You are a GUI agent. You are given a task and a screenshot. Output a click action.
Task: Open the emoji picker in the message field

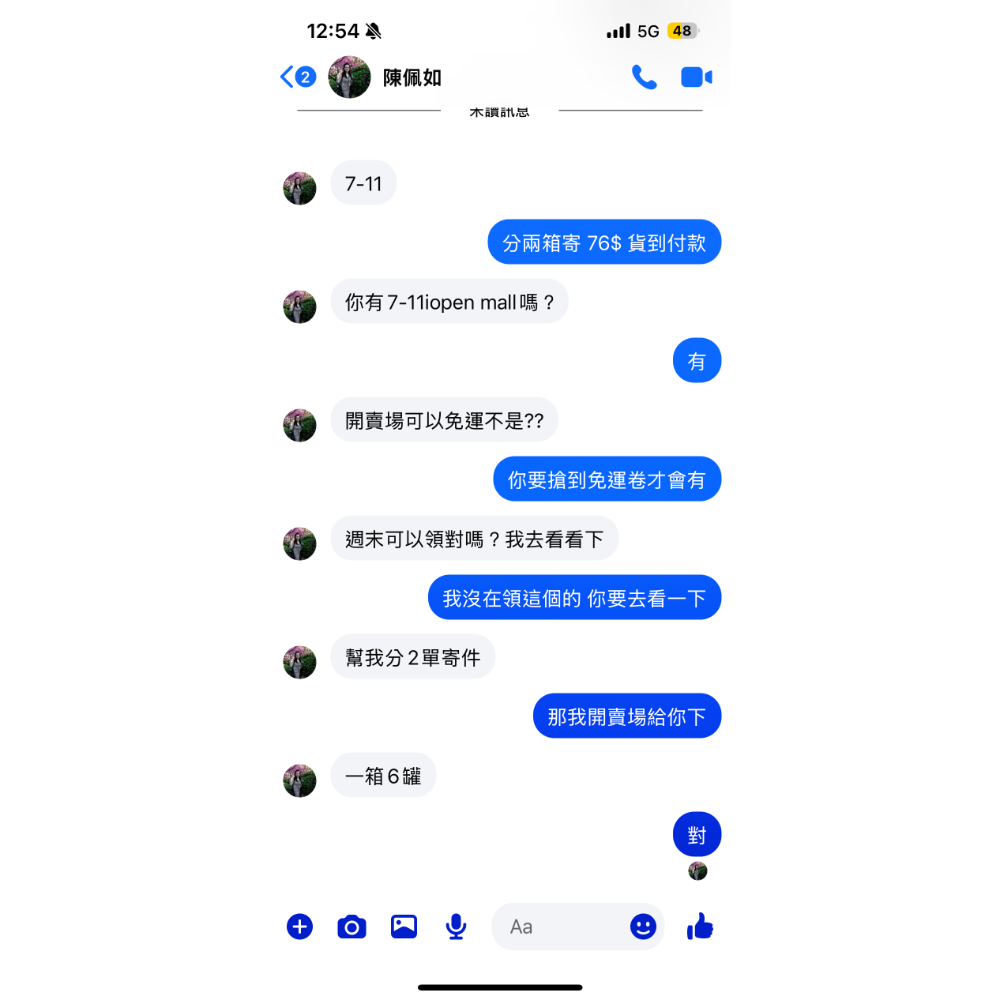pos(643,926)
